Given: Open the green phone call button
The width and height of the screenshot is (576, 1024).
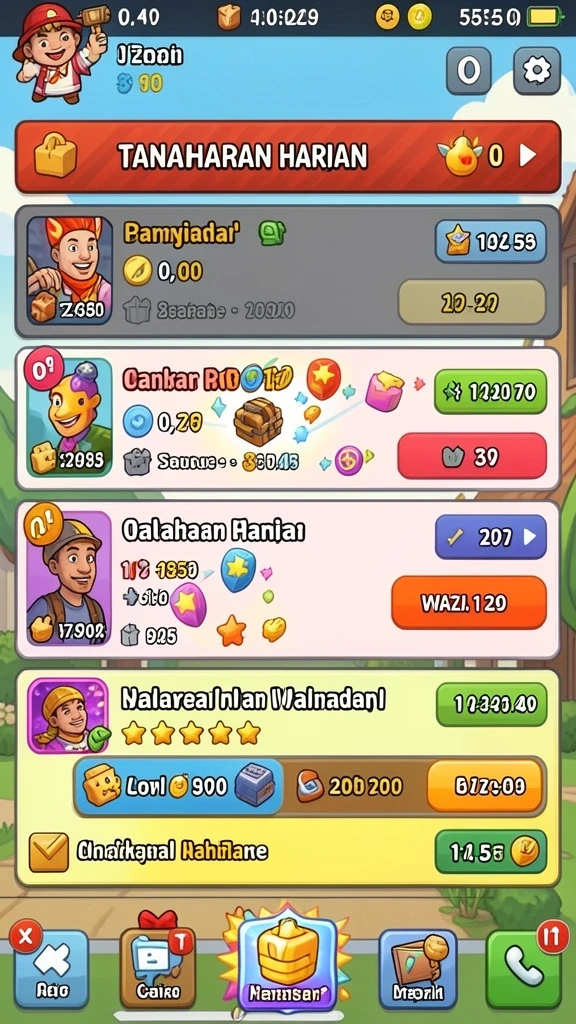Looking at the screenshot, I should 524,968.
